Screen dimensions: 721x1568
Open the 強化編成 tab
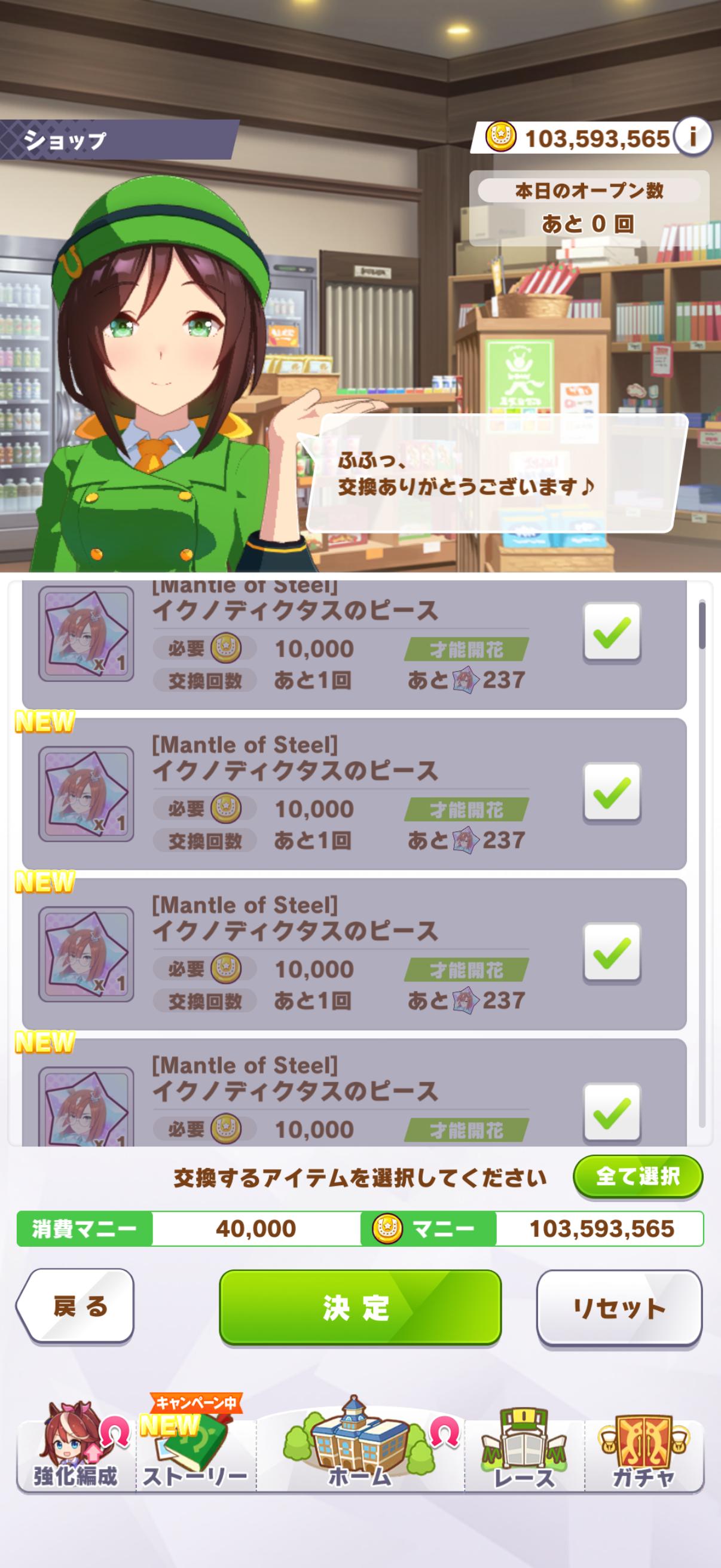pos(75,1452)
